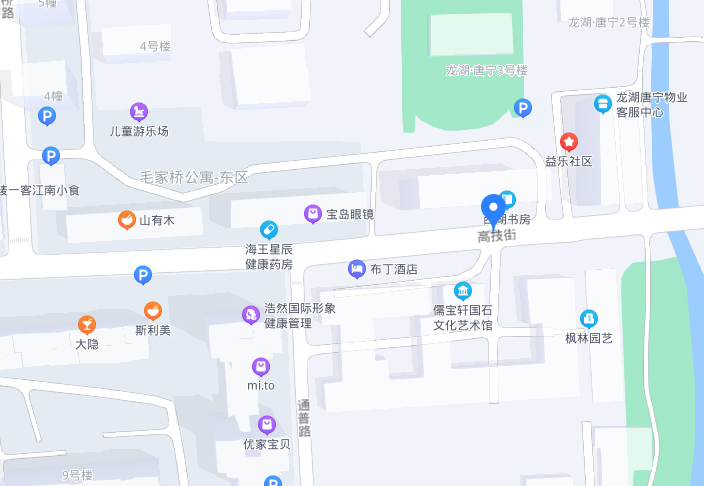This screenshot has height=486, width=704.
Task: Select the mi.to shop marker
Action: pos(261,367)
